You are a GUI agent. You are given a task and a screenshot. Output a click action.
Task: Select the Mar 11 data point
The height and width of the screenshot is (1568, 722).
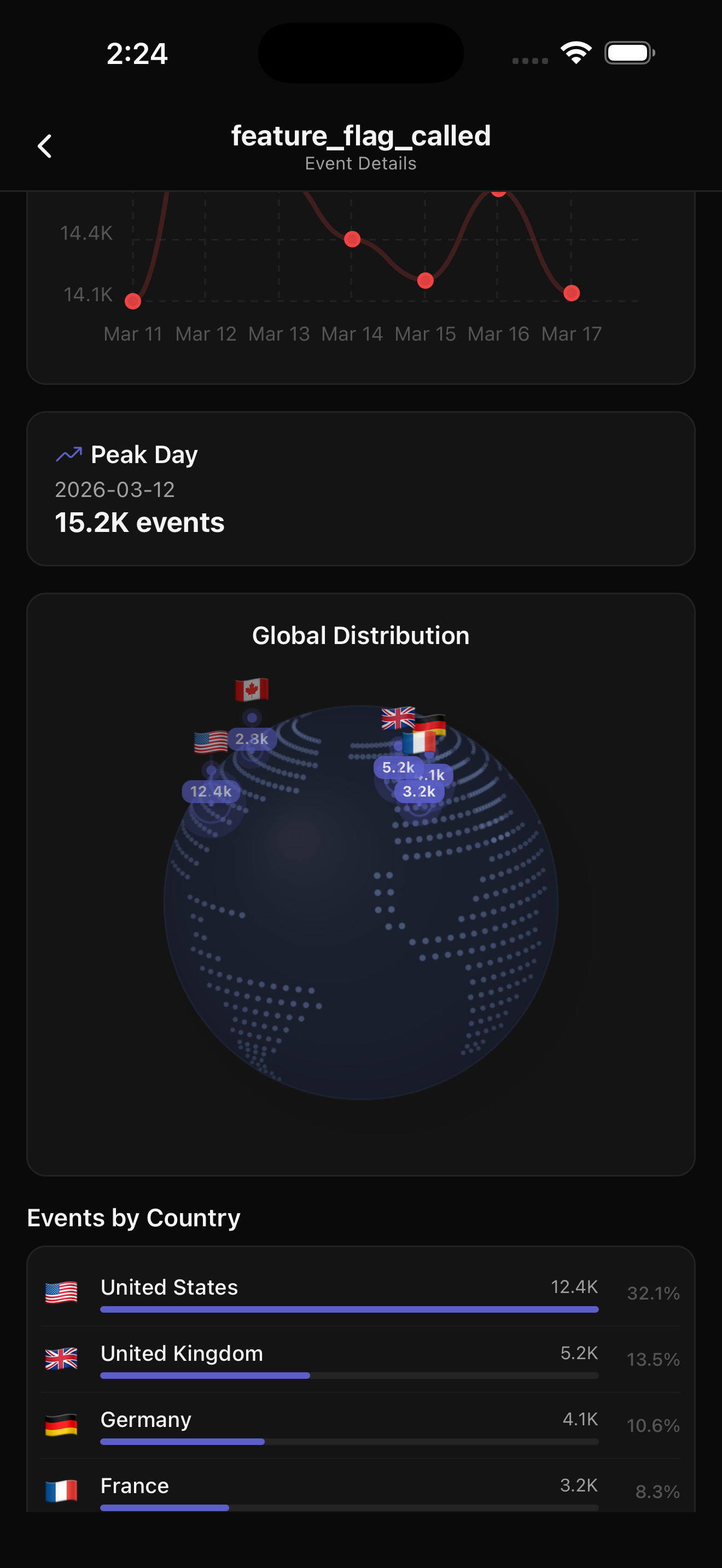click(x=133, y=301)
